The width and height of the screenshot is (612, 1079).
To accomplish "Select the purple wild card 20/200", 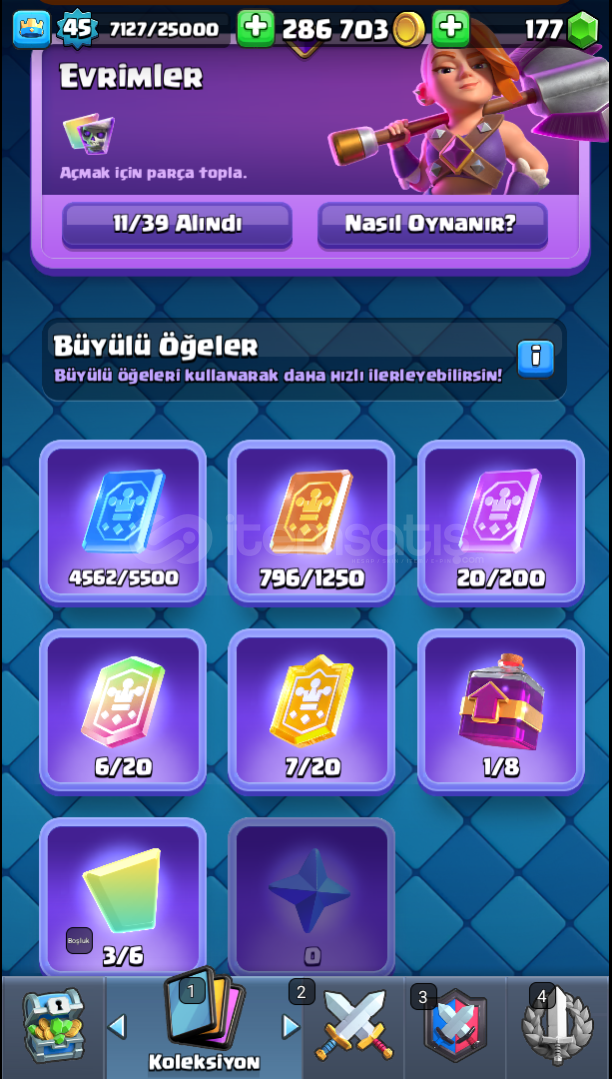I will tap(501, 521).
